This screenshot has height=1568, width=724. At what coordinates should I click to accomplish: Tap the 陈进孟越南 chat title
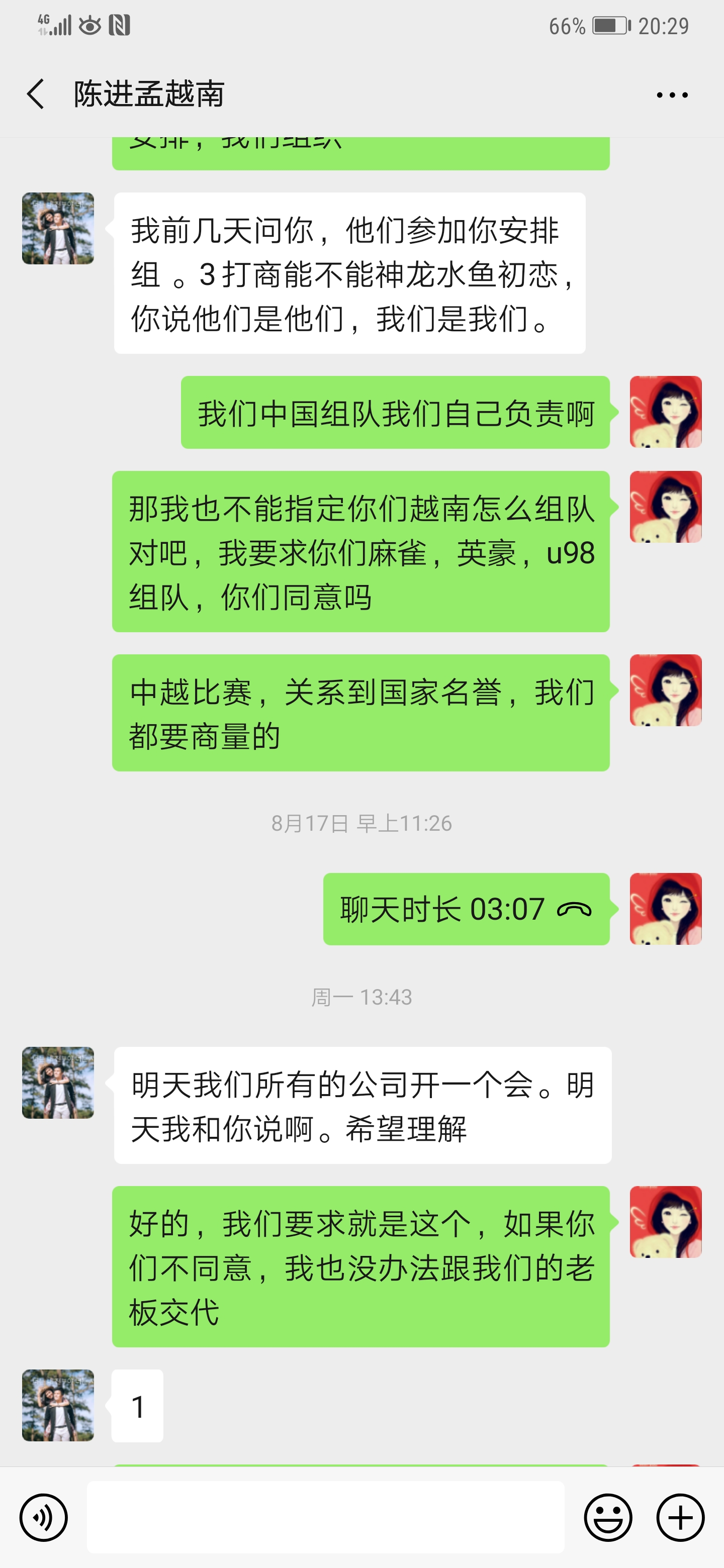(149, 94)
